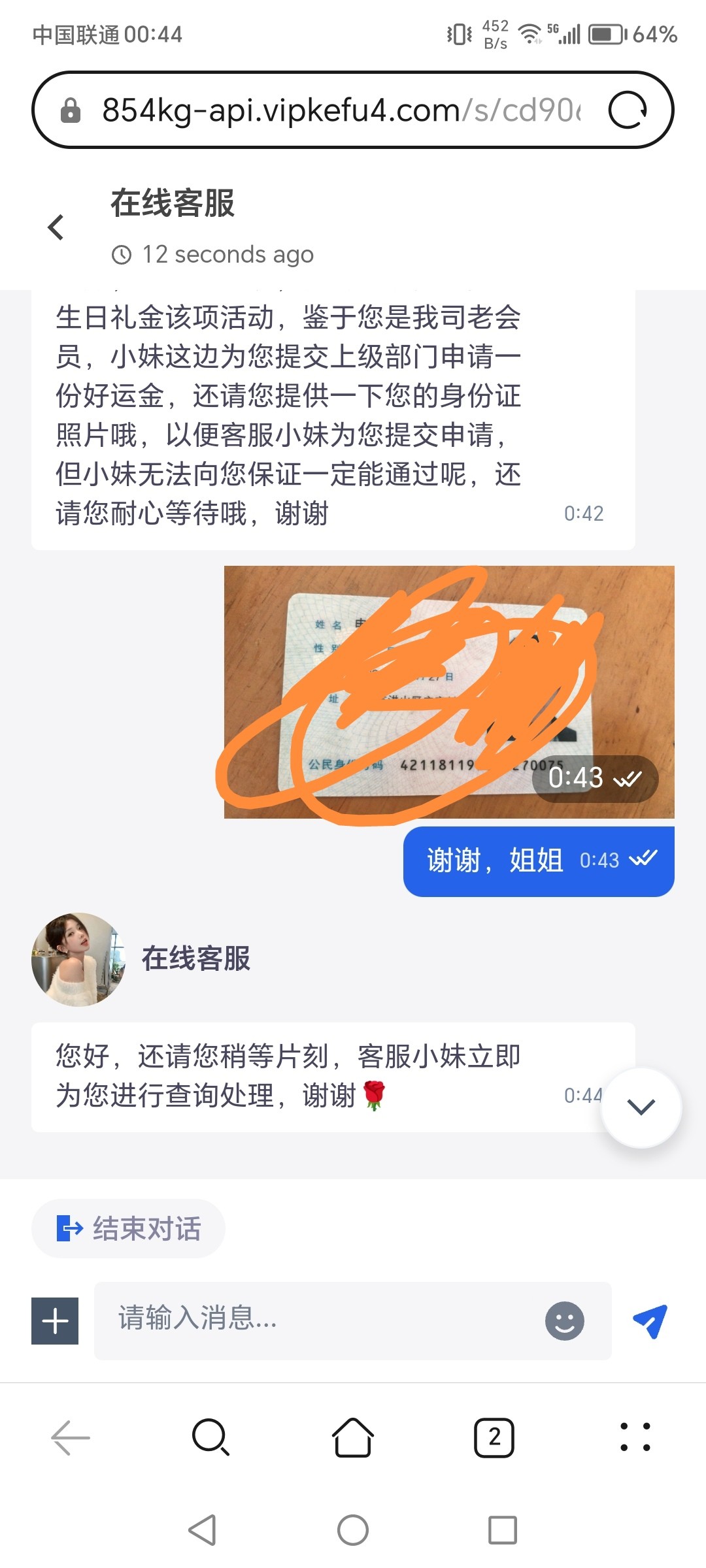The height and width of the screenshot is (1568, 706).
Task: Open browser search from bottom toolbar
Action: point(210,1437)
